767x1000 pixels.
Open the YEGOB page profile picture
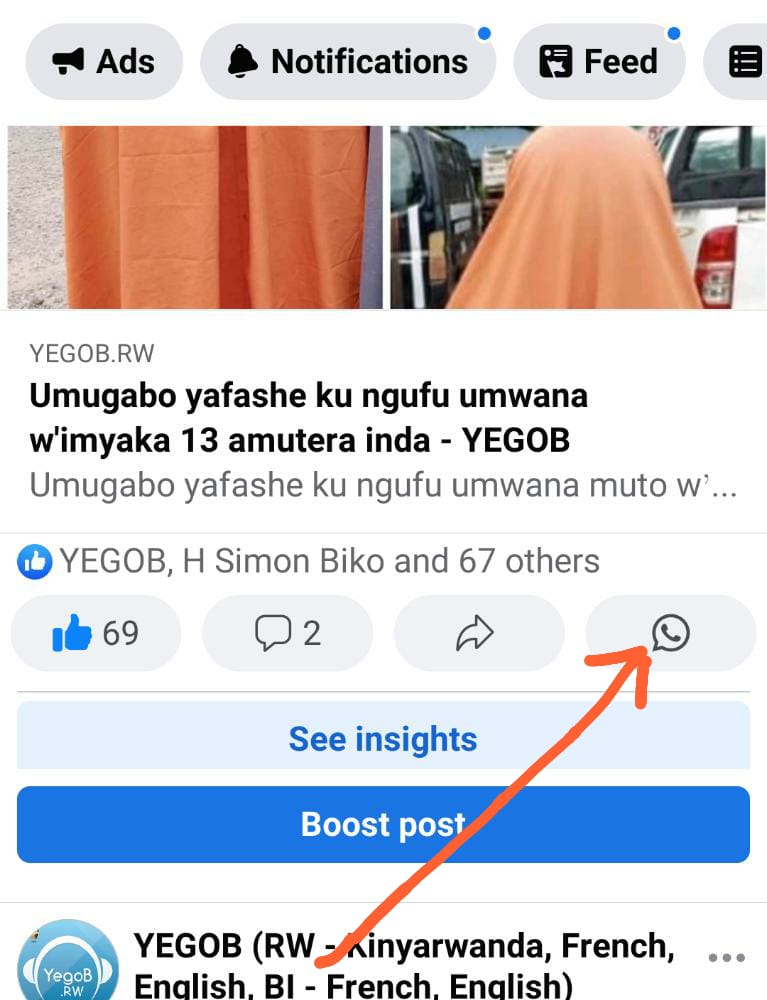pyautogui.click(x=68, y=962)
